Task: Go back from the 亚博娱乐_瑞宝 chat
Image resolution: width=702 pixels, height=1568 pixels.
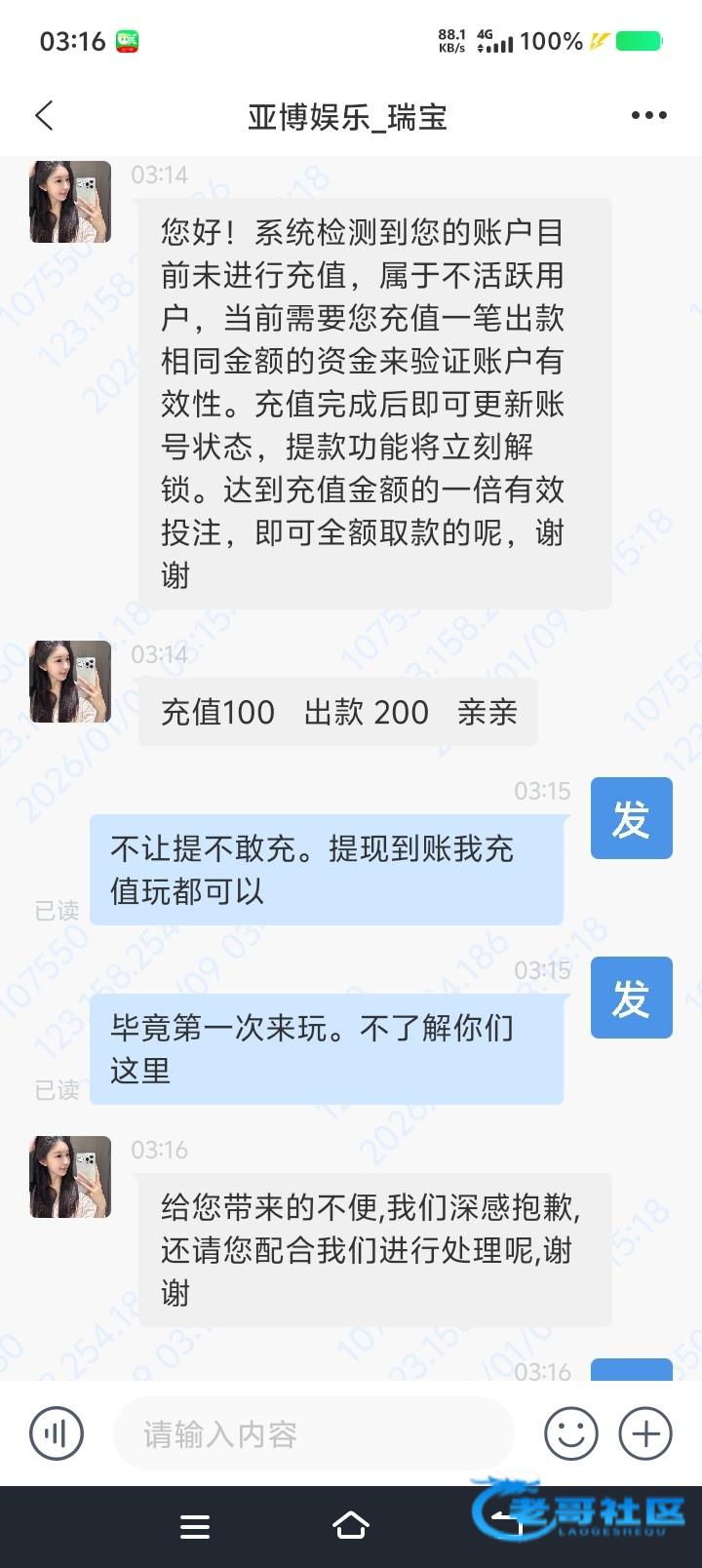Action: pyautogui.click(x=44, y=116)
